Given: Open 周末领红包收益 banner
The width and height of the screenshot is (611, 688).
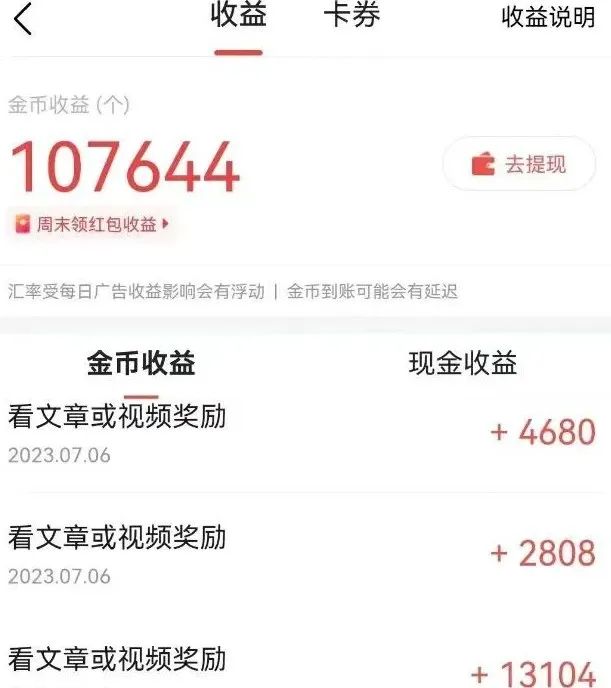Looking at the screenshot, I should point(91,224).
